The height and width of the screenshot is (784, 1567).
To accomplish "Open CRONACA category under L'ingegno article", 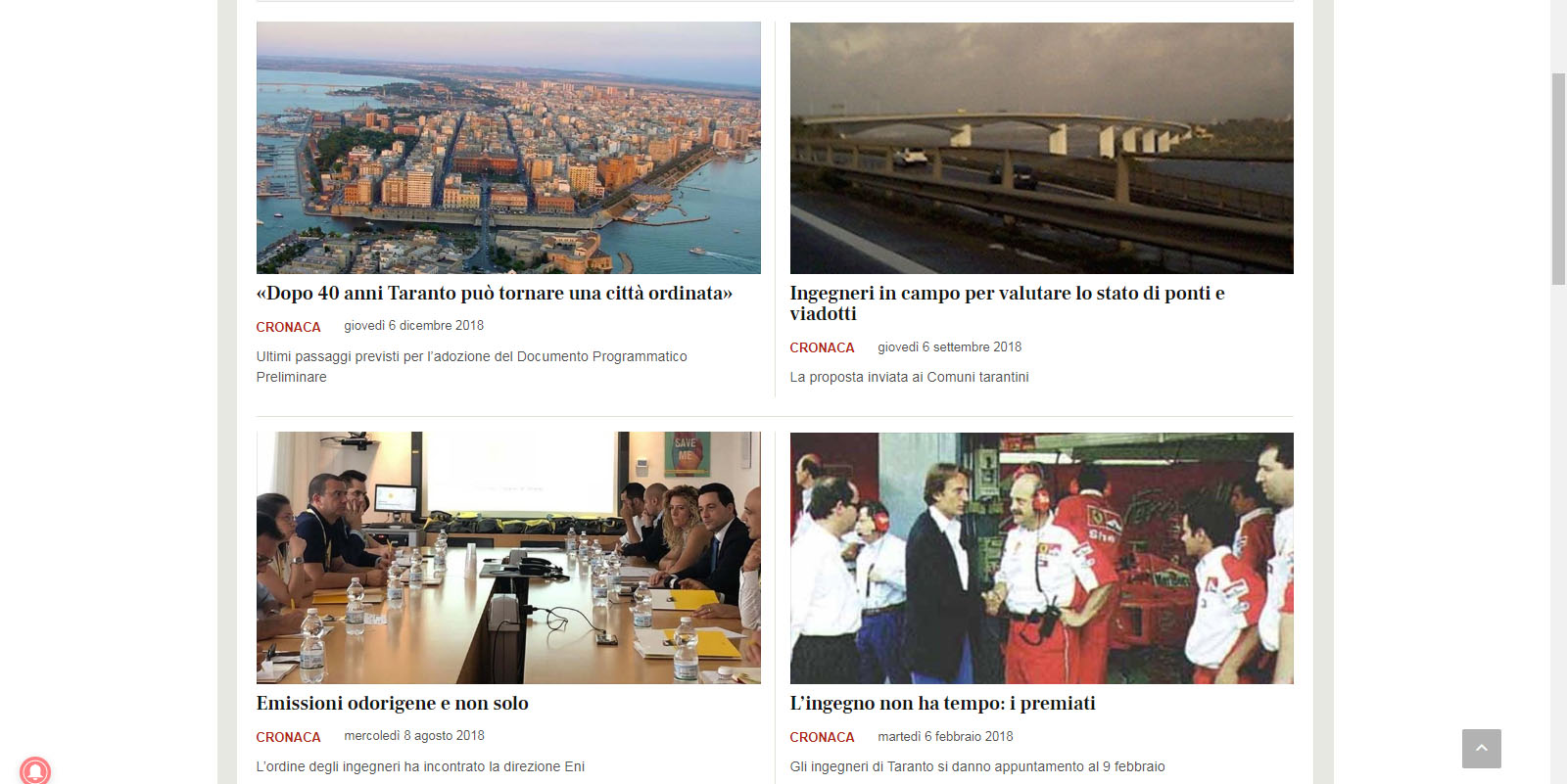I will point(822,737).
